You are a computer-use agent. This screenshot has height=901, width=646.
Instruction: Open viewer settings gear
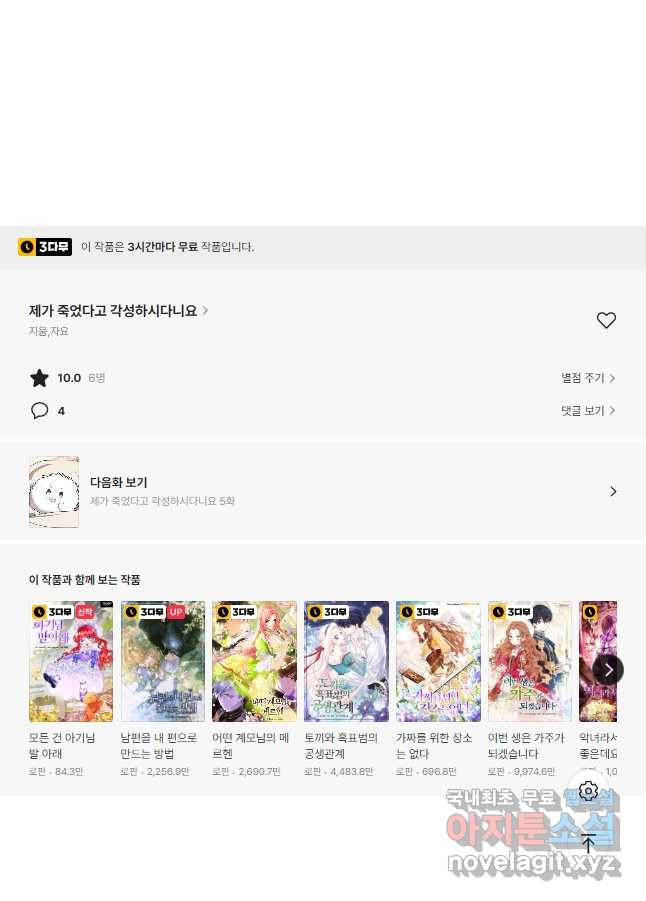[x=588, y=791]
